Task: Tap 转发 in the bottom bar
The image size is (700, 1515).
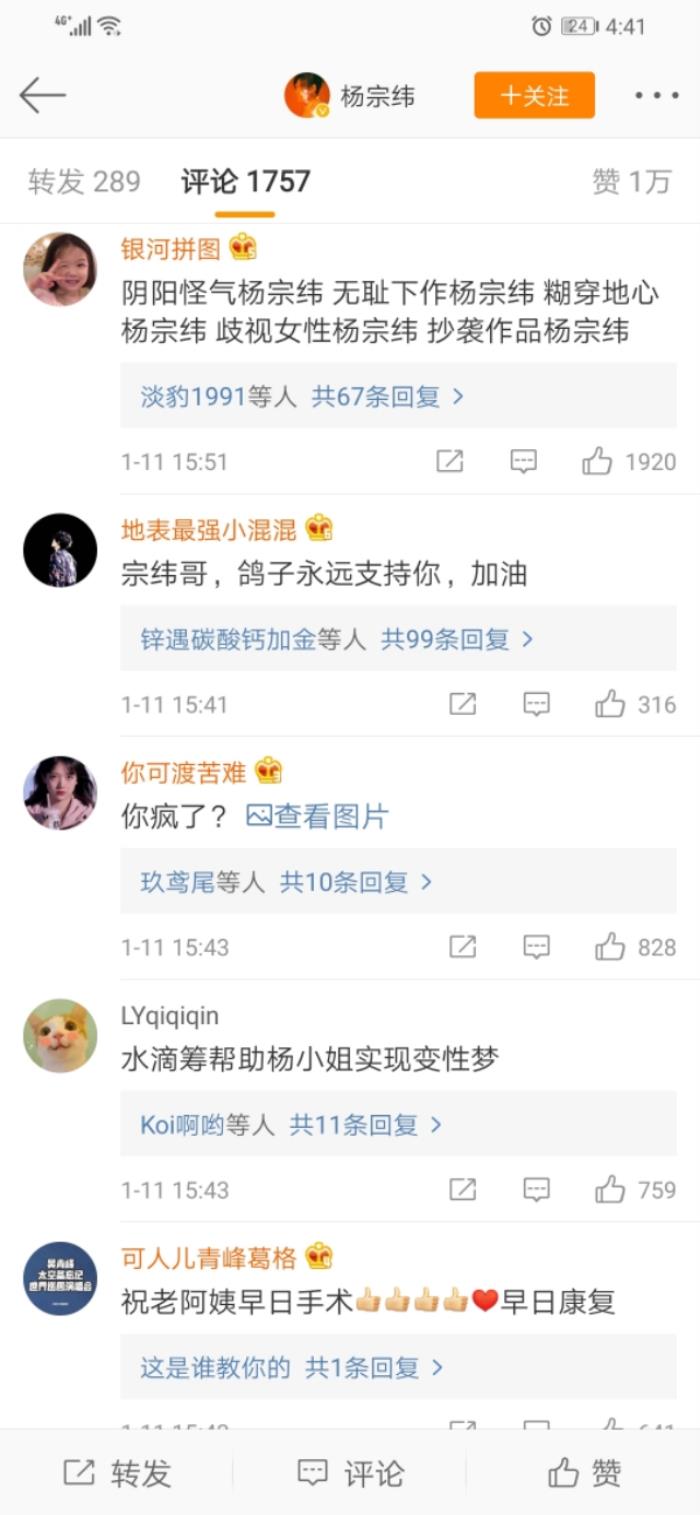Action: click(x=117, y=1473)
